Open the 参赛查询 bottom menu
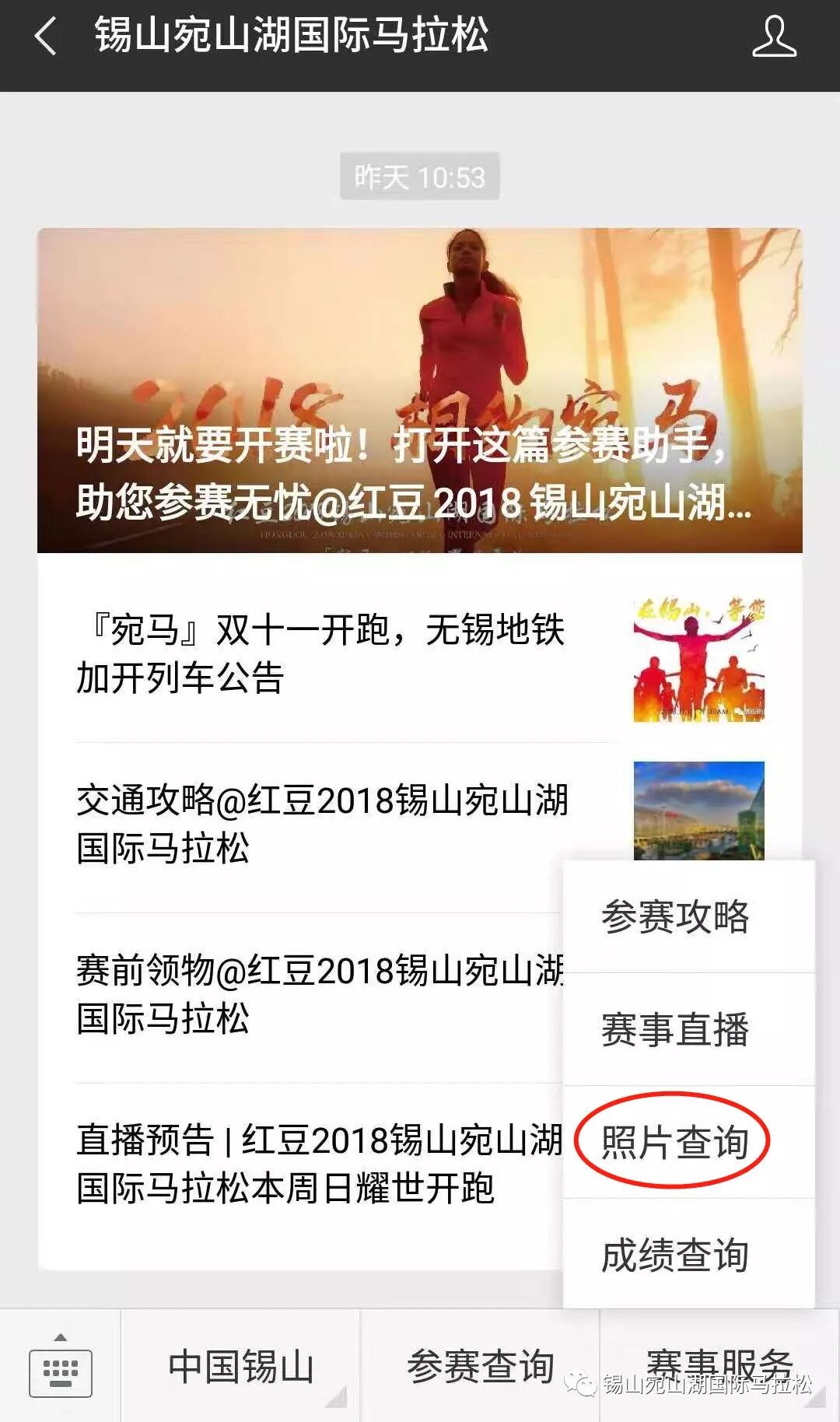 pyautogui.click(x=480, y=1366)
